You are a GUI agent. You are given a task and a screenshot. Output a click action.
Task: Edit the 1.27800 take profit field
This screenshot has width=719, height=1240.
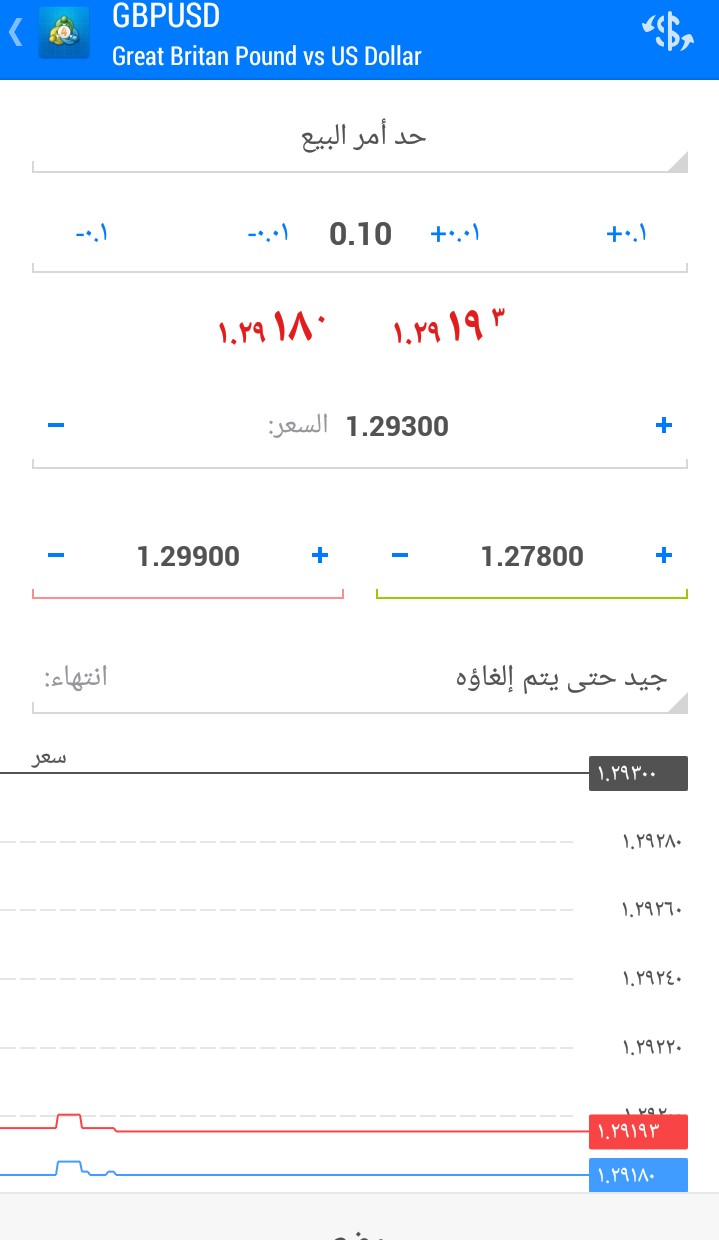(x=532, y=557)
